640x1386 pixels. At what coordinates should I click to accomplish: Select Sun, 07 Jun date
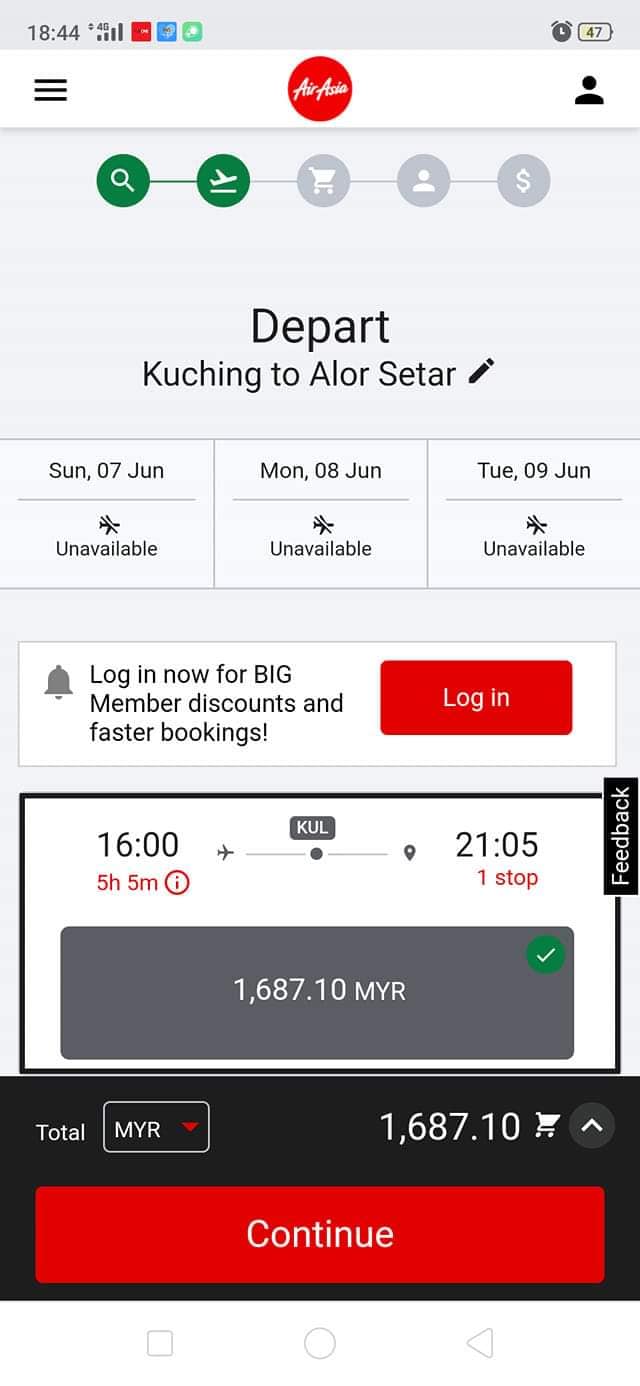tap(107, 513)
